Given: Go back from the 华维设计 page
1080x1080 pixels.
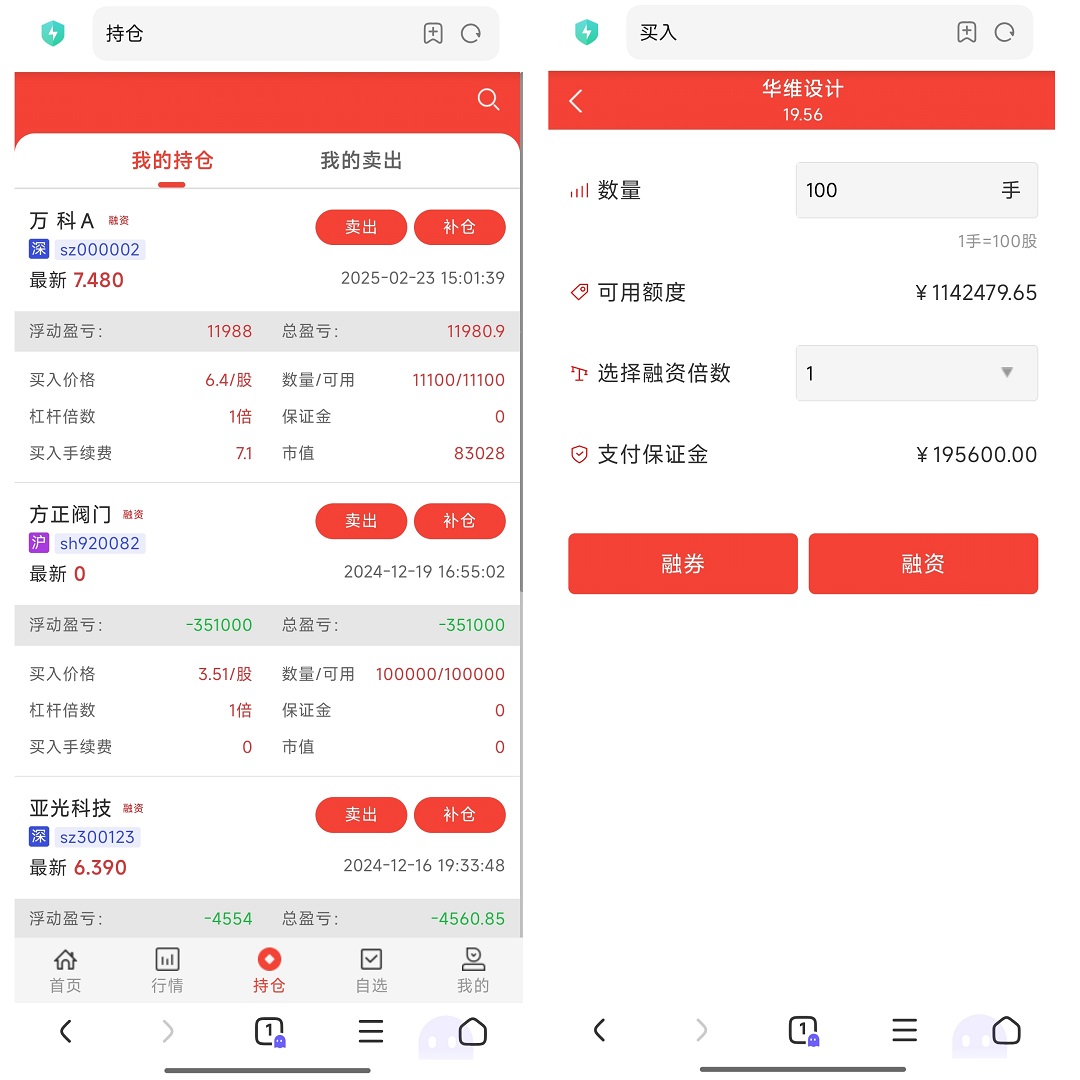Looking at the screenshot, I should click(x=576, y=101).
